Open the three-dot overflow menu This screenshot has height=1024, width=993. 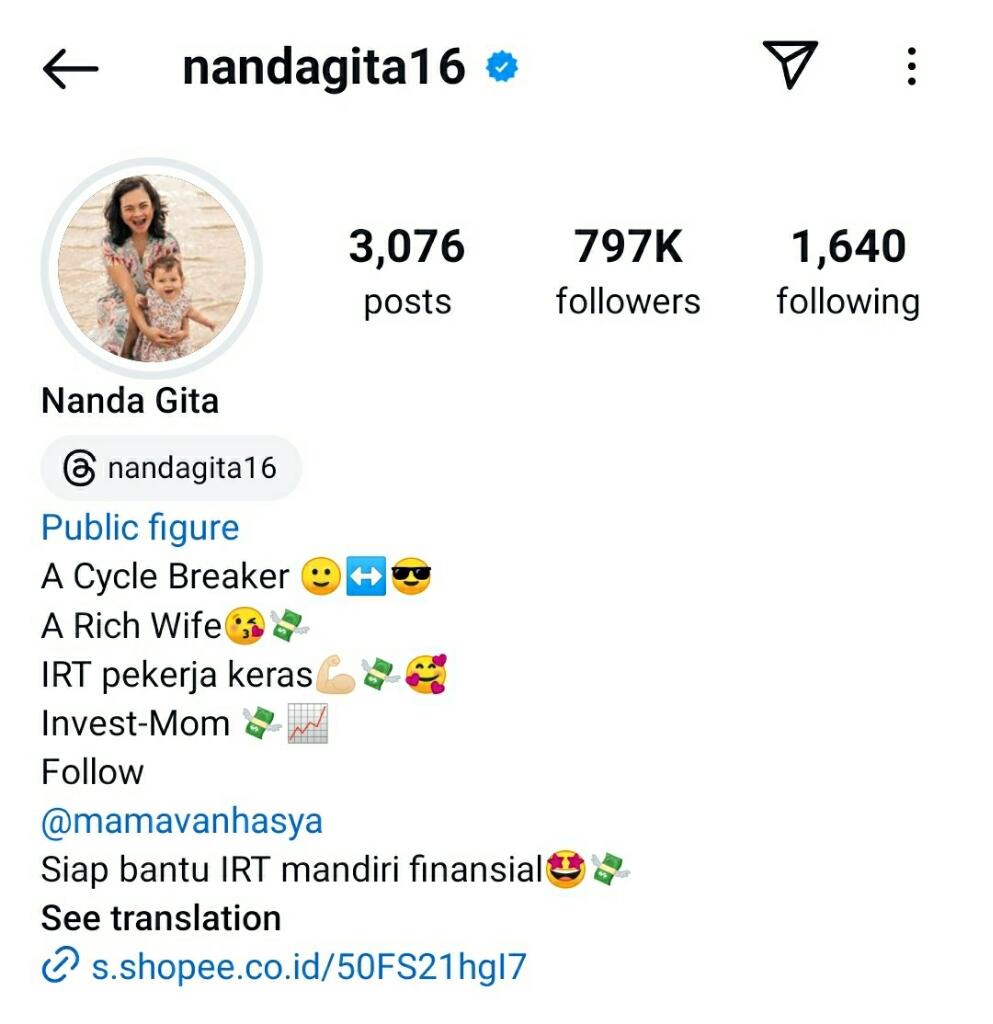(911, 66)
